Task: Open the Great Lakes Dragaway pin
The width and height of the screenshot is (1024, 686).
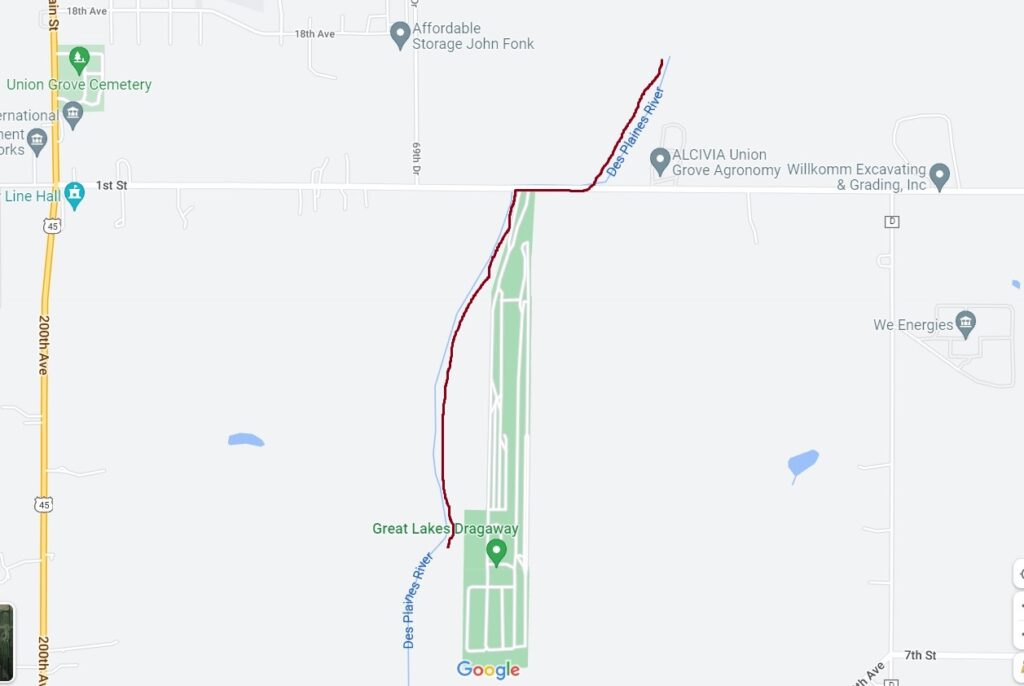Action: [x=496, y=551]
